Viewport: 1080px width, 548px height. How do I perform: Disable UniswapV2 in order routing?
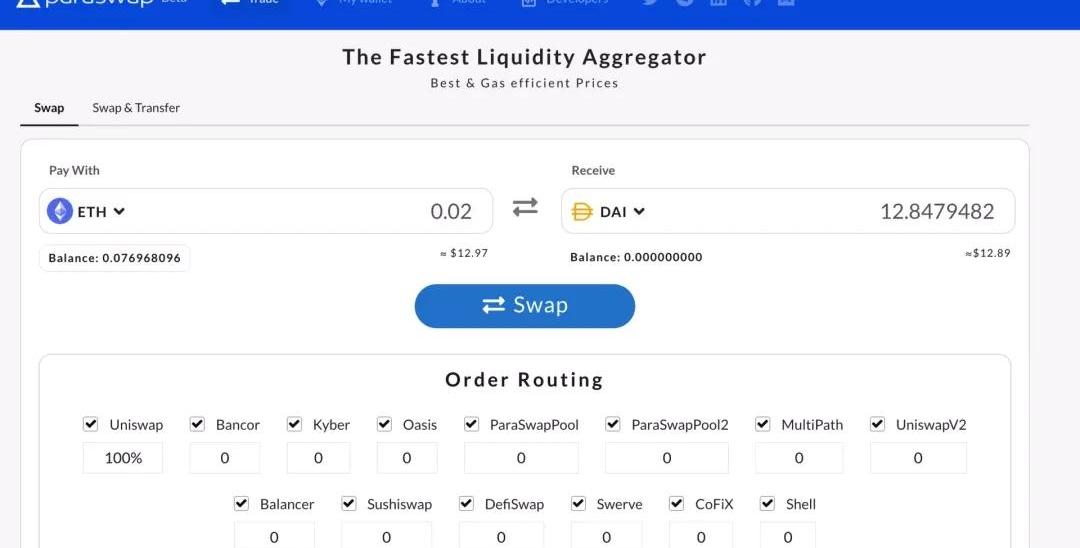(x=877, y=424)
